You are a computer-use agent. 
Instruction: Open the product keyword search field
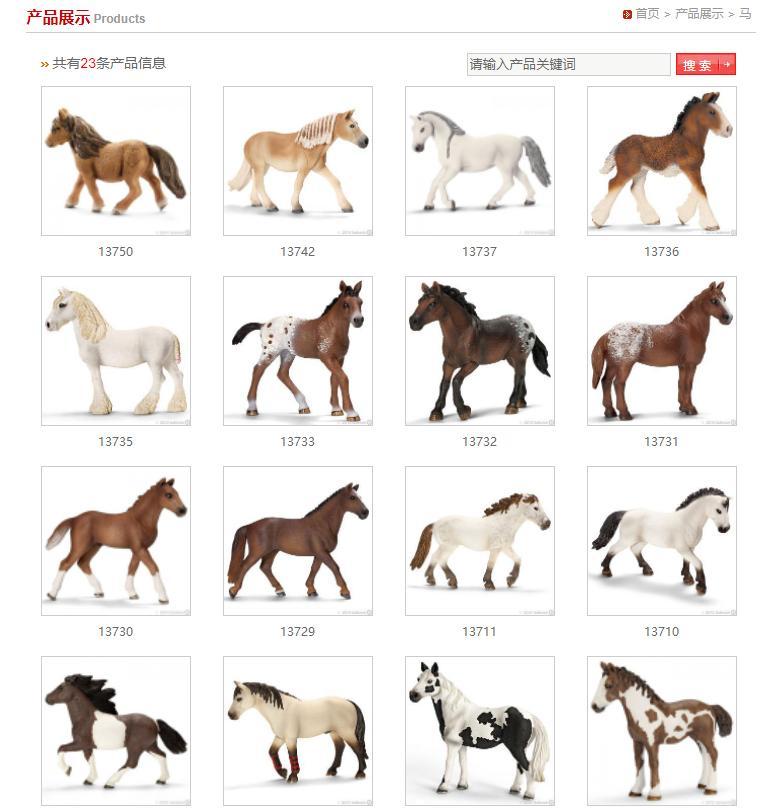(x=568, y=64)
